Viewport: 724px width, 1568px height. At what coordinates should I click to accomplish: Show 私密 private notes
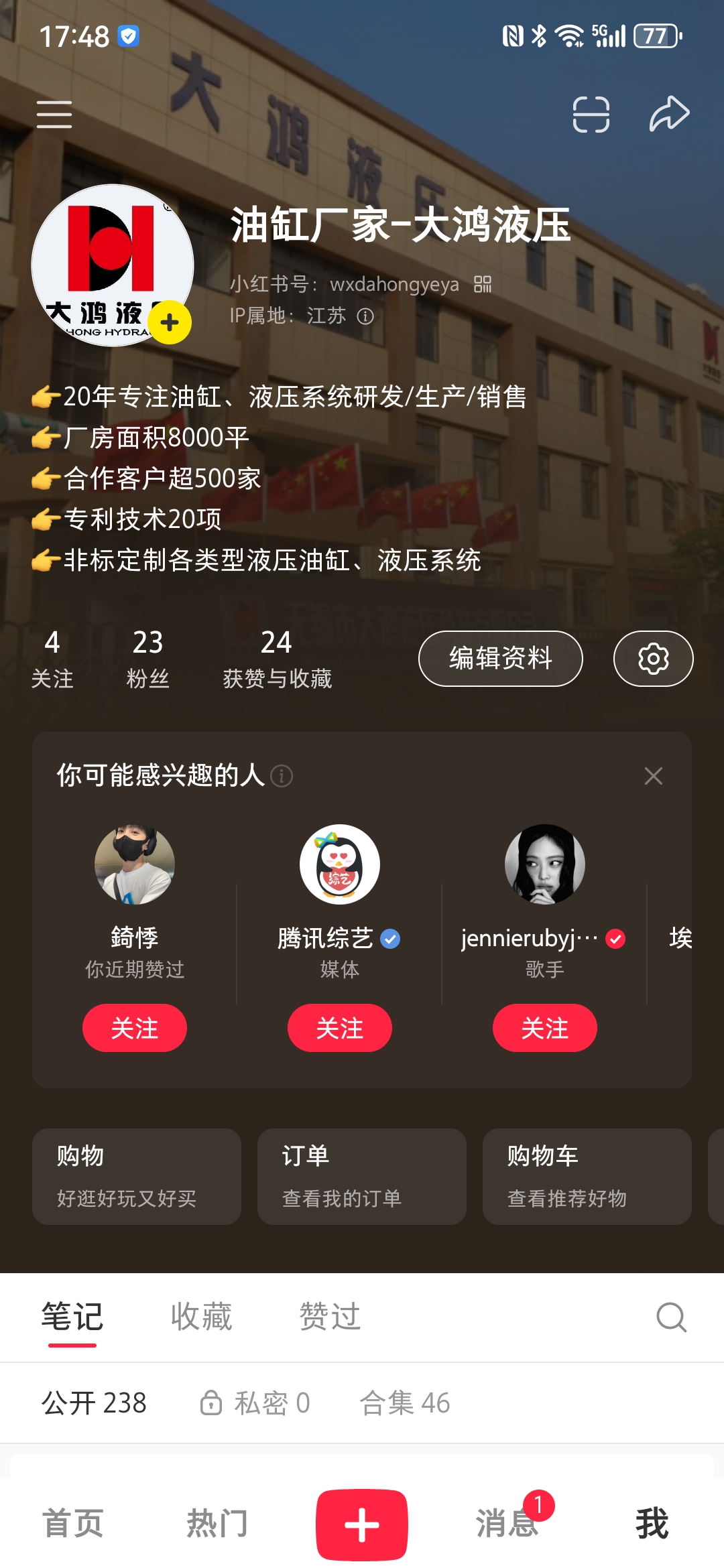(x=255, y=1402)
